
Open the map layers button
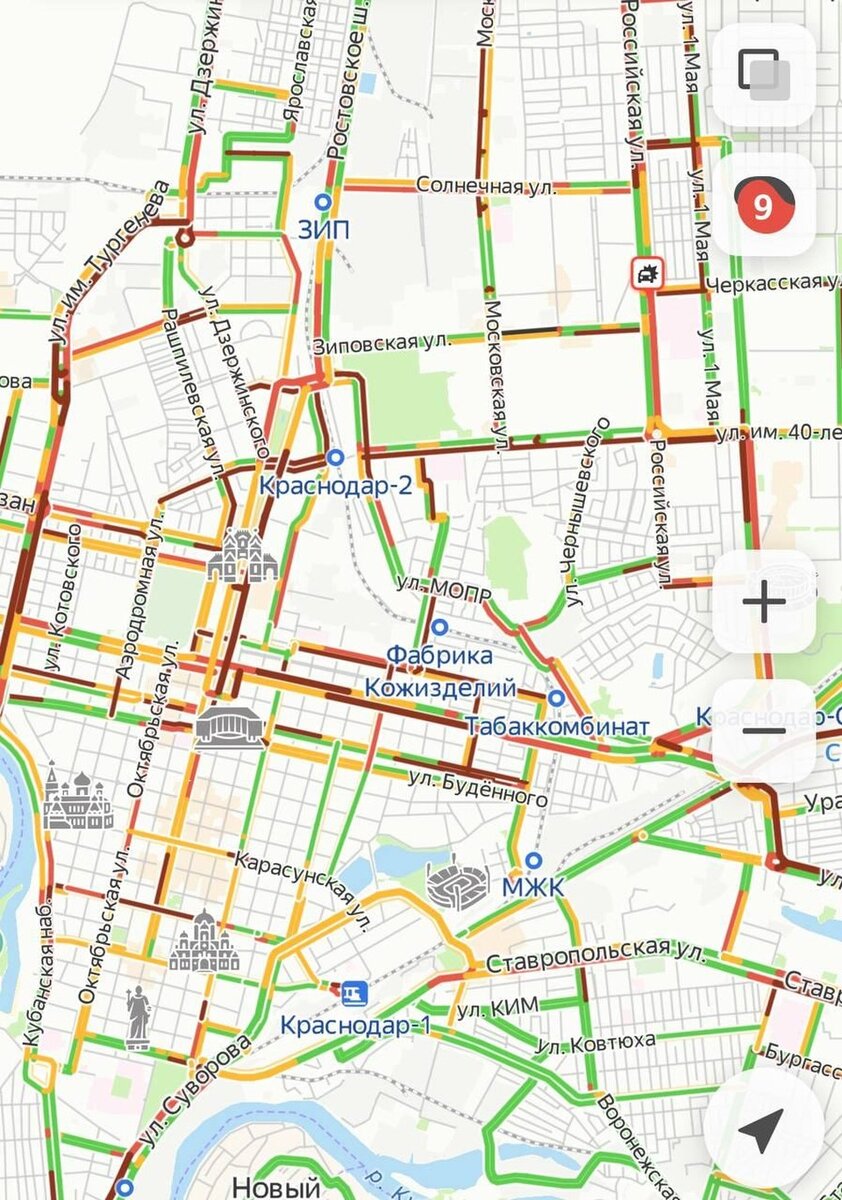[764, 74]
